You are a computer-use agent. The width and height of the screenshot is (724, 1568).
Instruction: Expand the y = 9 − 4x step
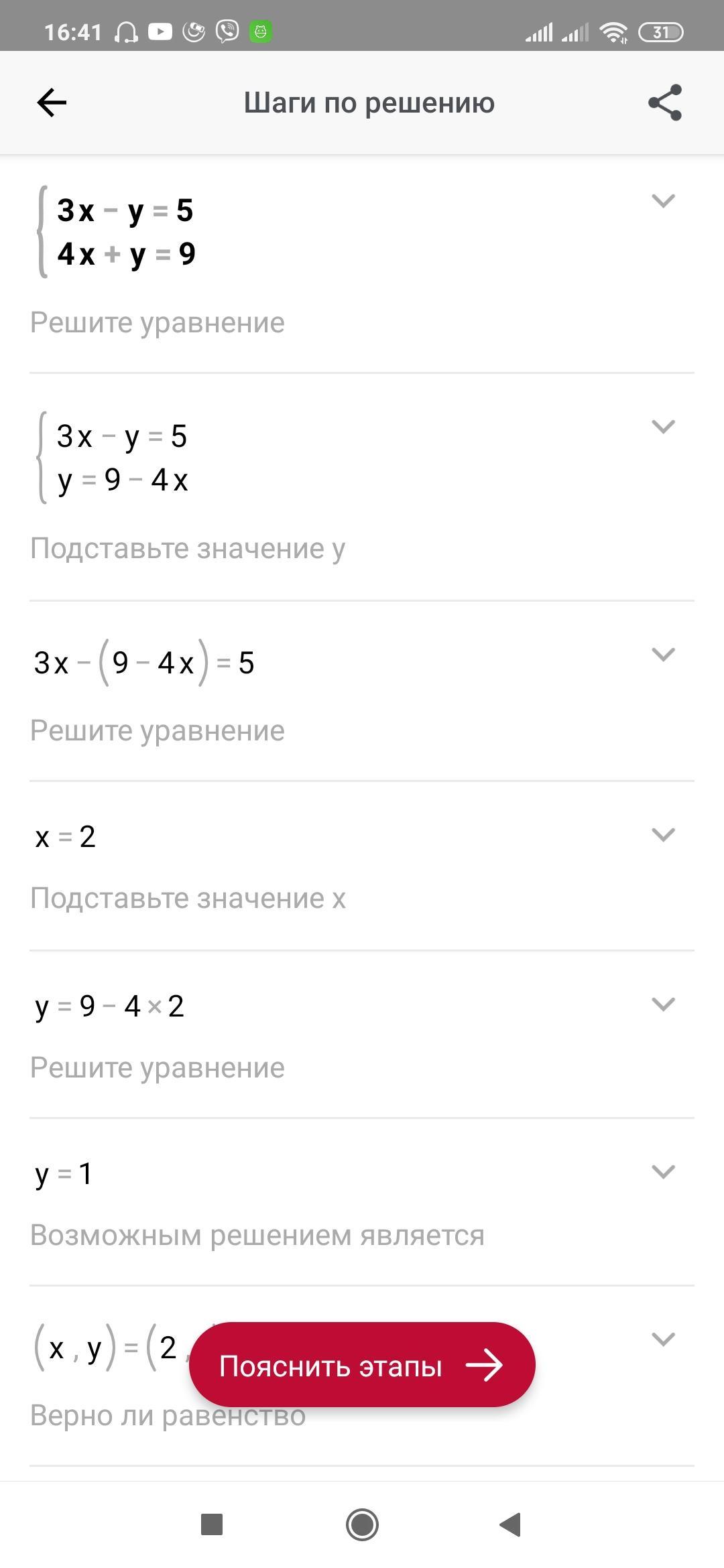click(663, 426)
